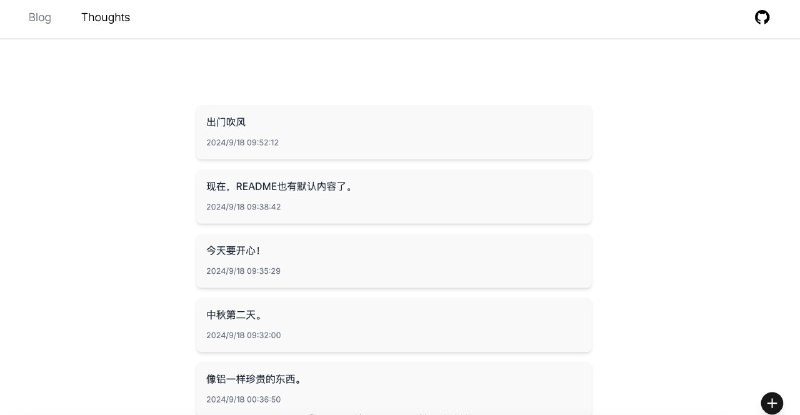Open the GitHub icon link
This screenshot has width=800, height=415.
coord(762,17)
